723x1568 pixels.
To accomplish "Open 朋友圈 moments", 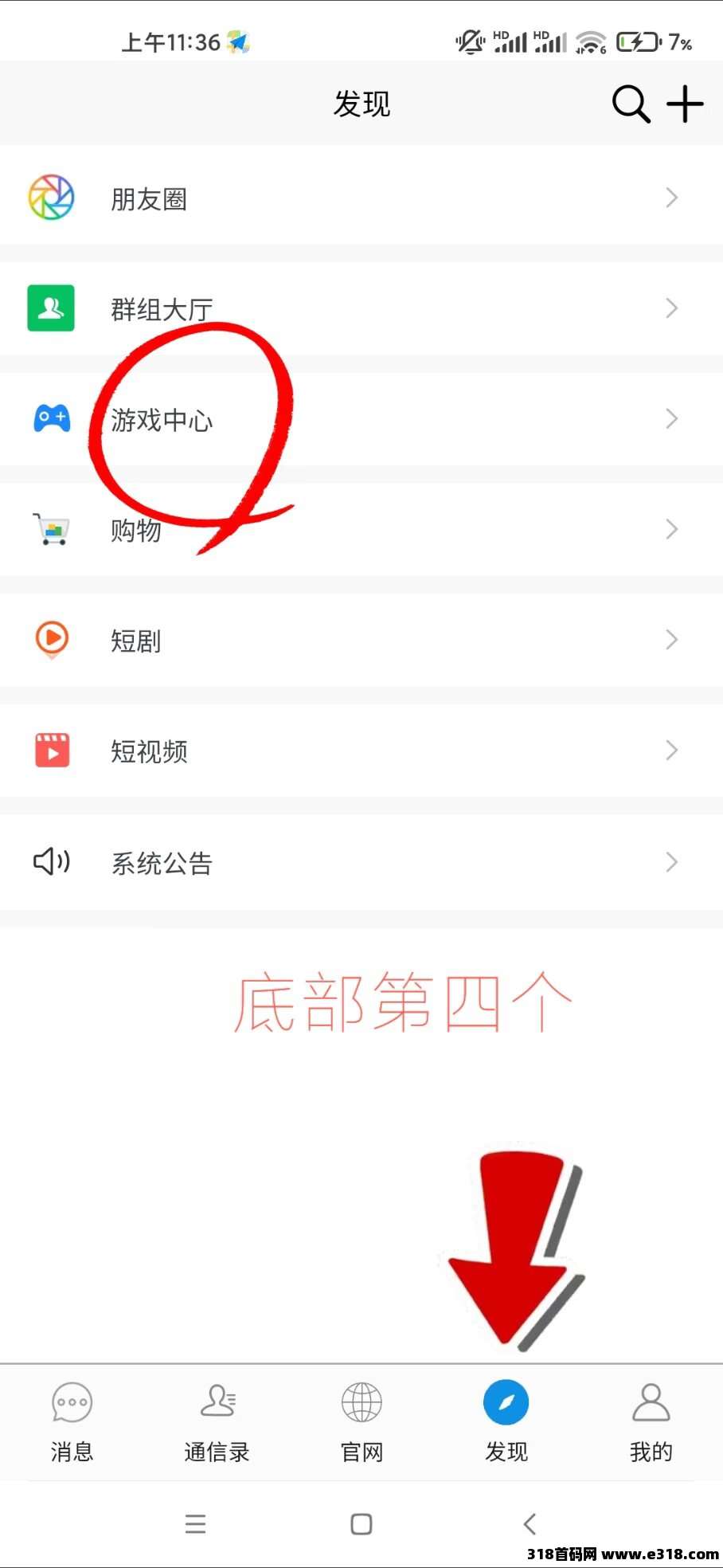I will [x=361, y=198].
